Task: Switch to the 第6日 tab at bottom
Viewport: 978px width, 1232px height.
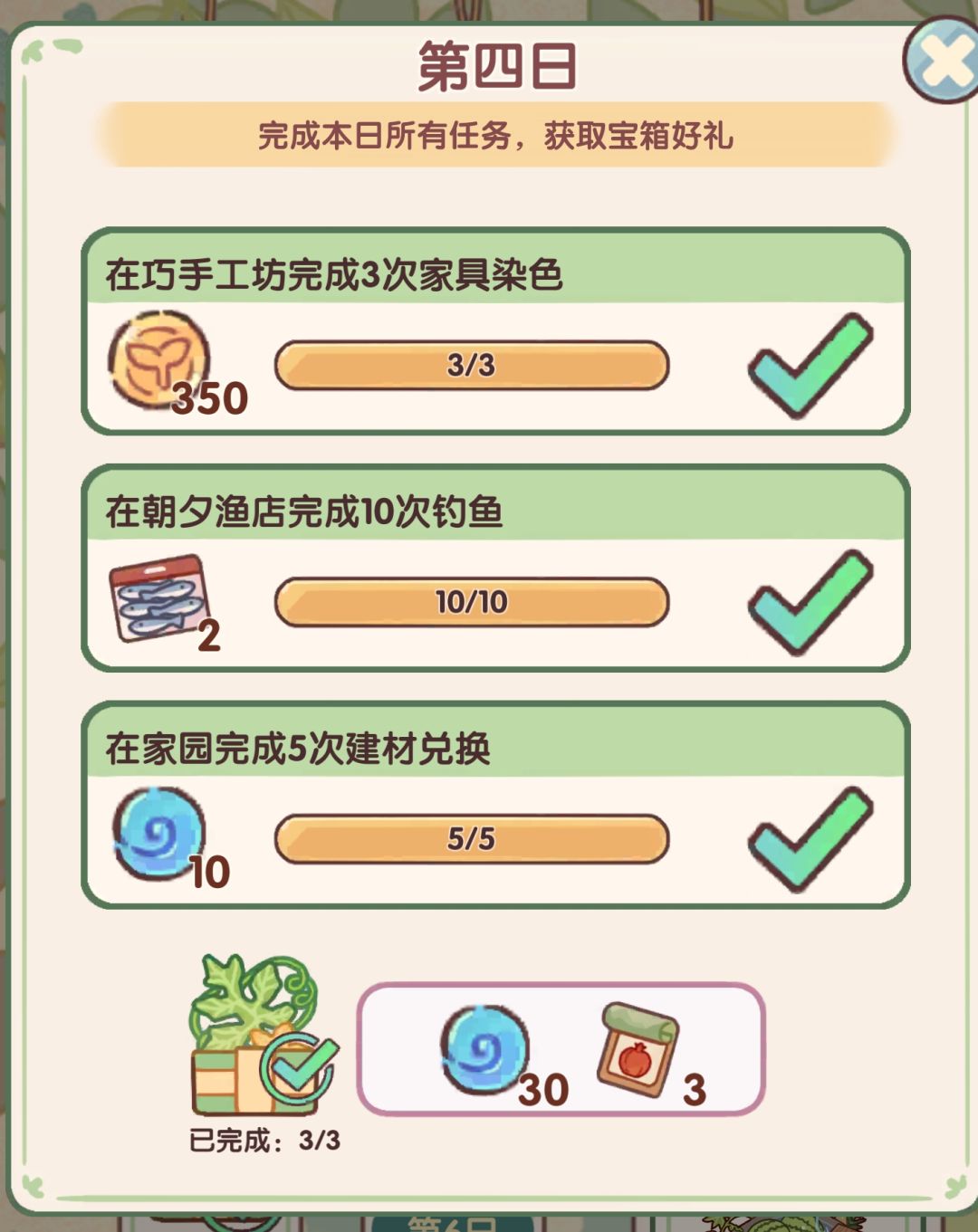Action: tap(453, 1224)
